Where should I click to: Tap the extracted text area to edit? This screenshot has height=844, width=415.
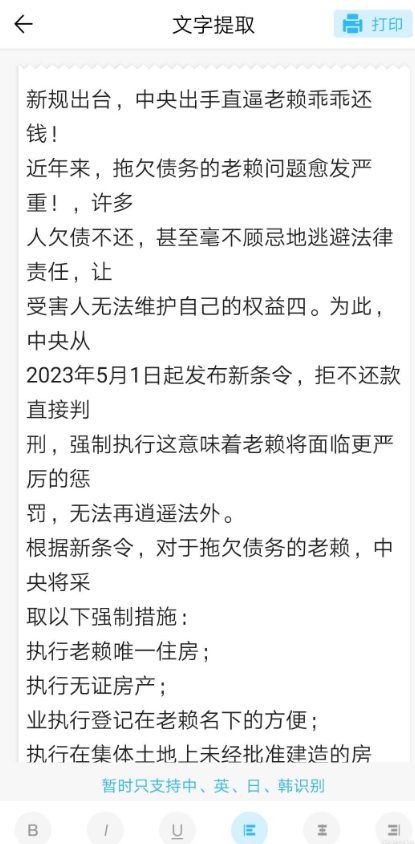point(214,414)
